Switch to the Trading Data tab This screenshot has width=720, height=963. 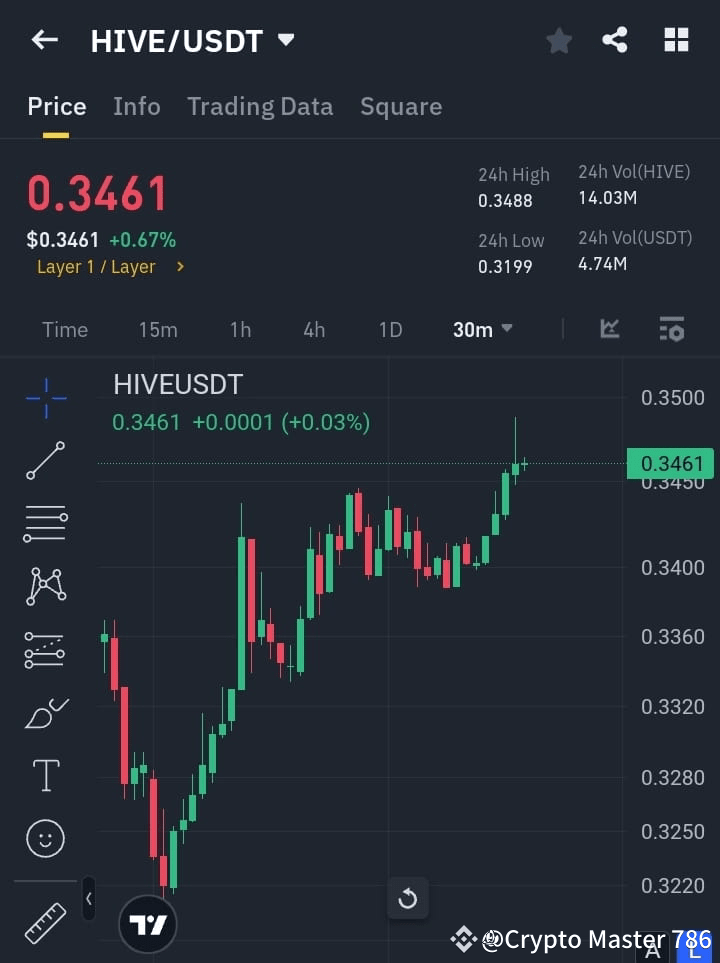[260, 106]
